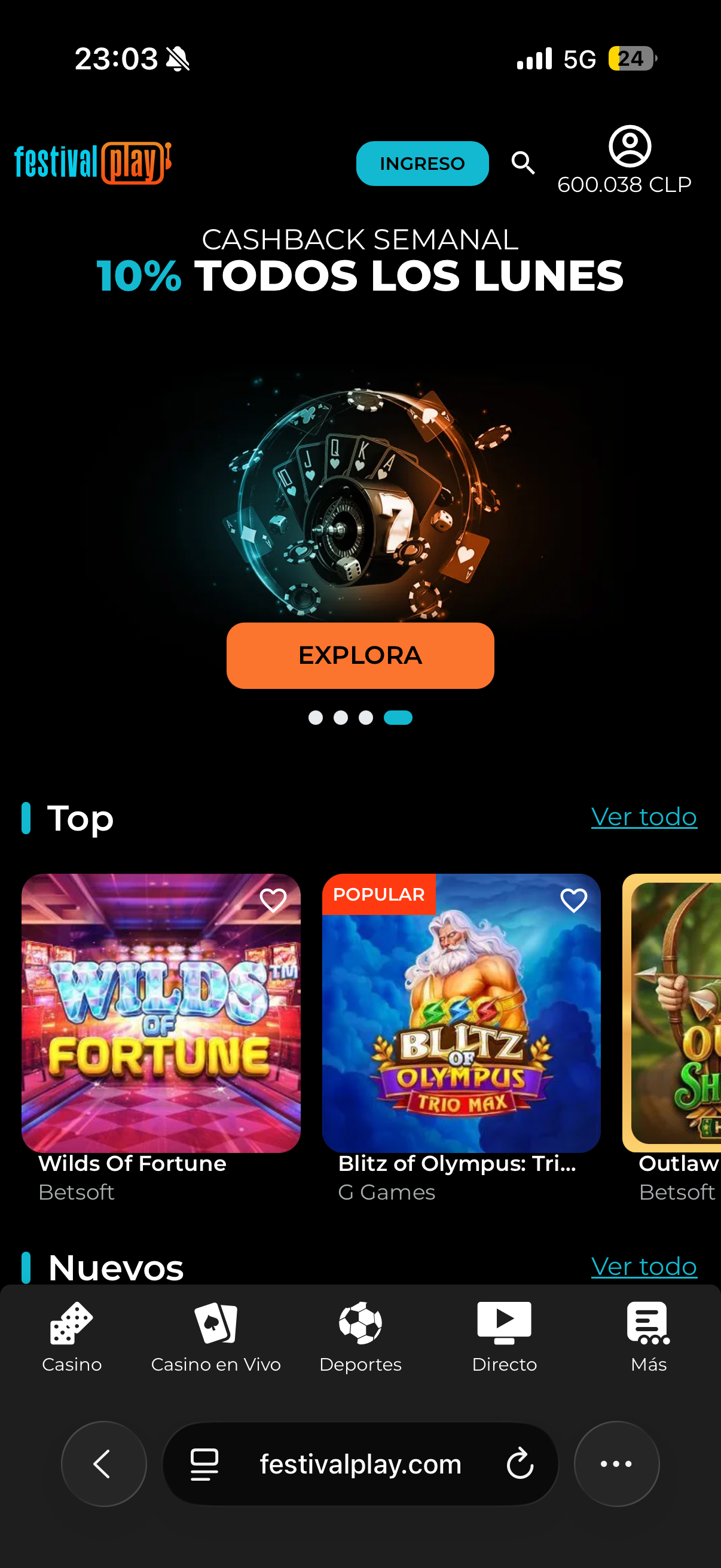Switch to Casino en Vivo
721x1568 pixels.
(x=216, y=1337)
